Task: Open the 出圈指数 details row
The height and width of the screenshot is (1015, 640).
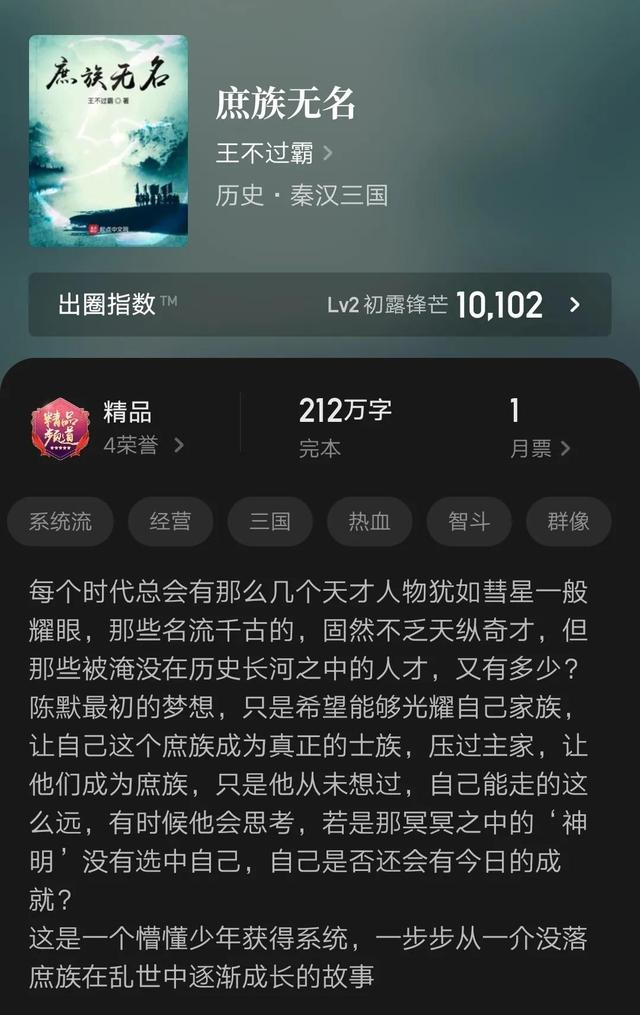Action: (319, 305)
